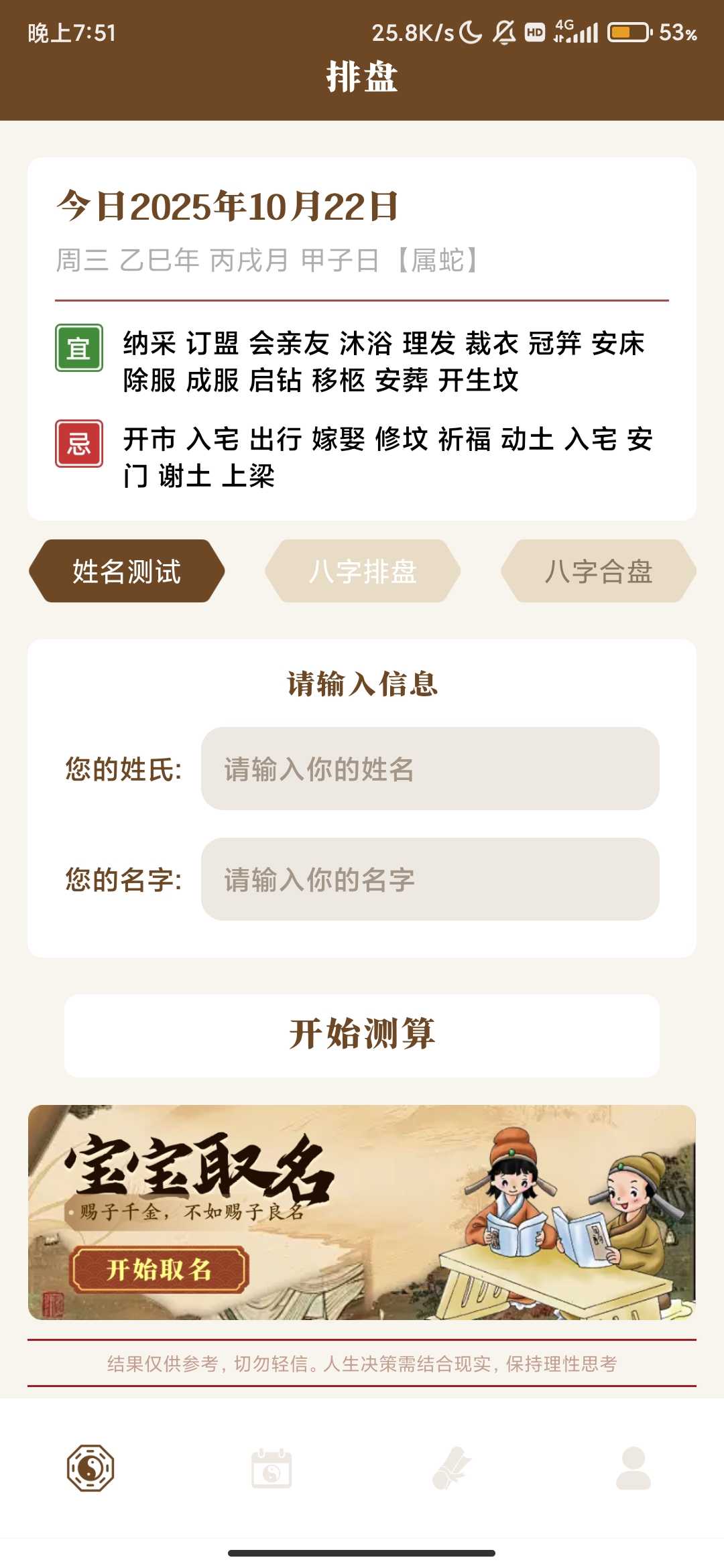724x1568 pixels.
Task: Open the scroll icon tab in bottom navigation
Action: click(x=452, y=1467)
